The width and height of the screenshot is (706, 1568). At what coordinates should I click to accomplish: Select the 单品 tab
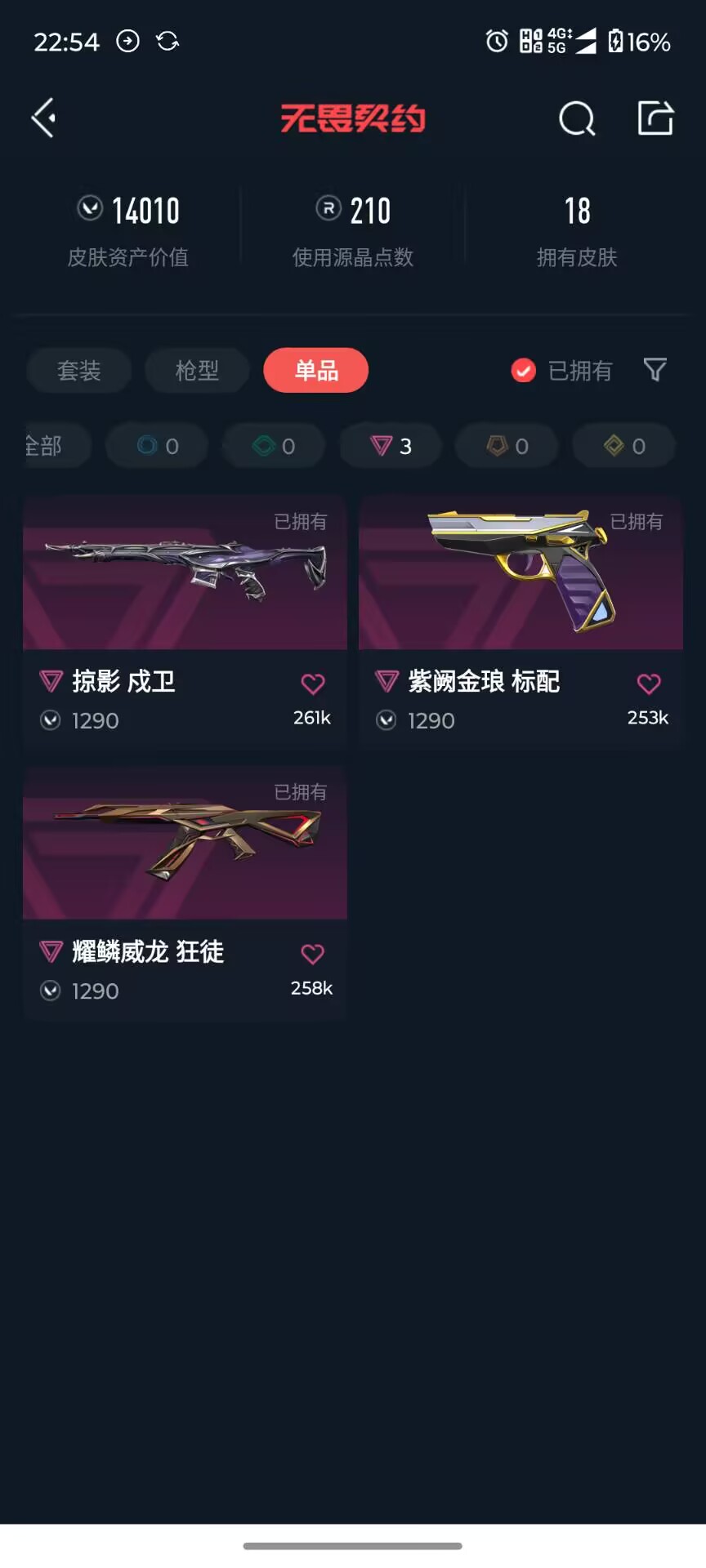pyautogui.click(x=316, y=371)
